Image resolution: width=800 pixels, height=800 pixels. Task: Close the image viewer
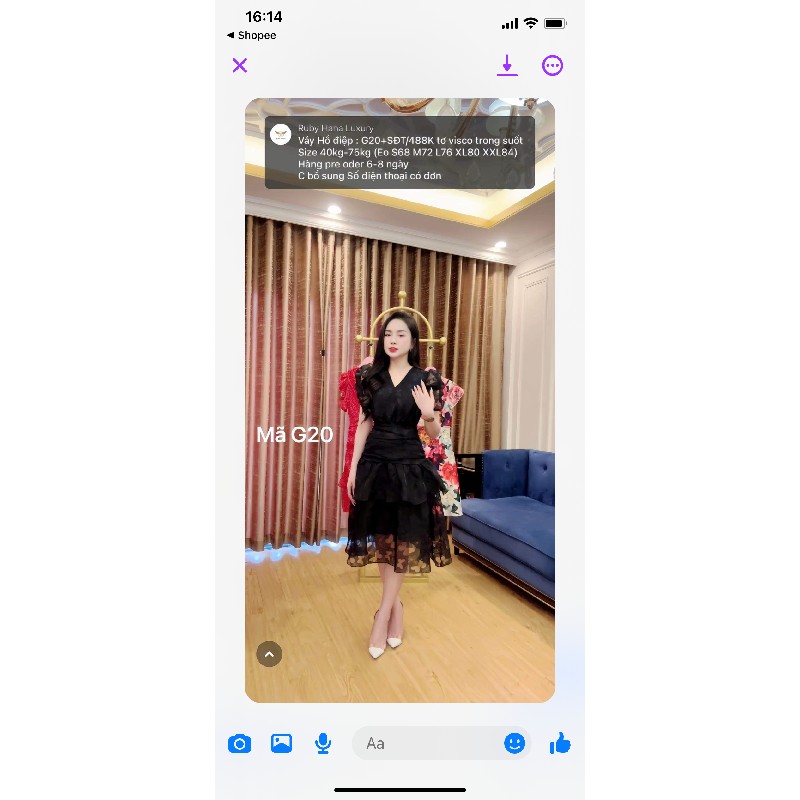[240, 66]
